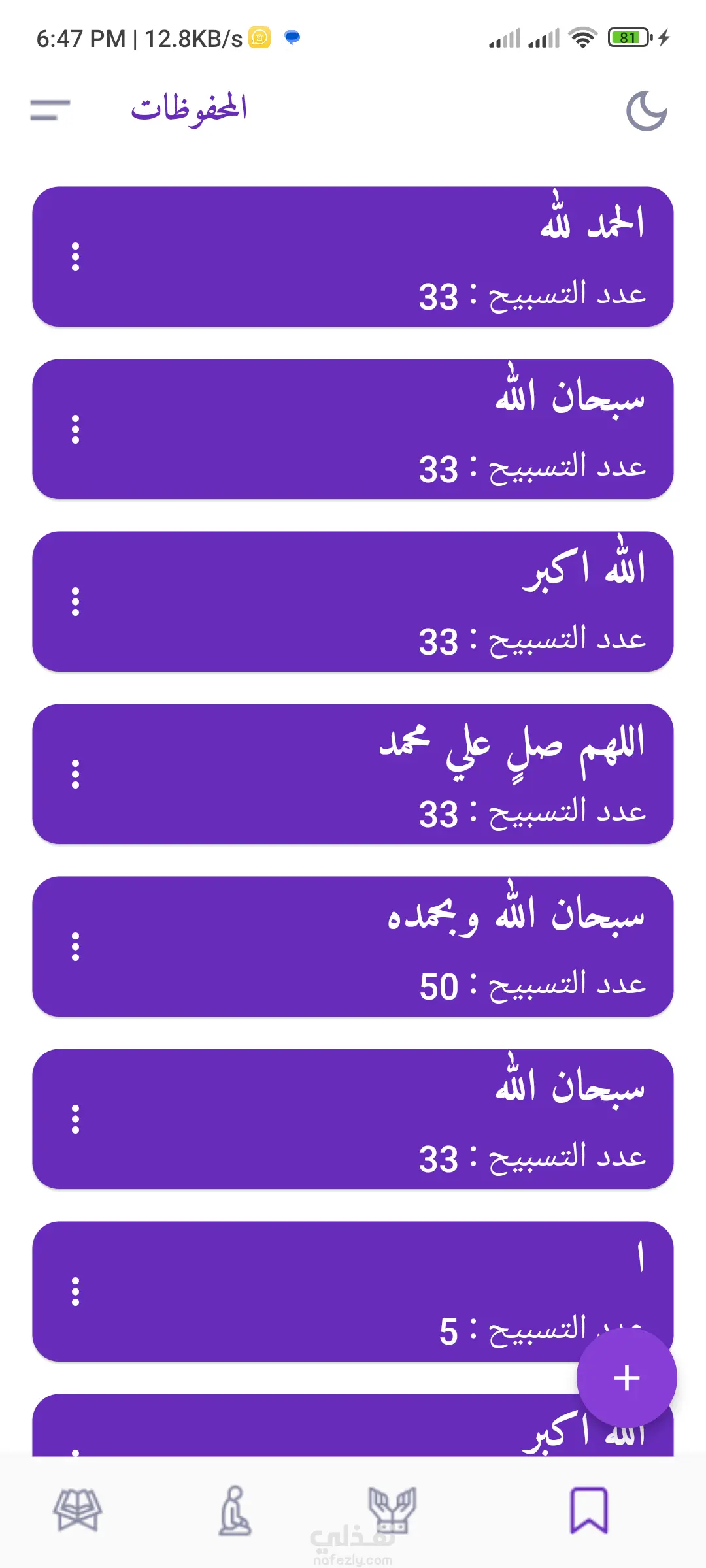The image size is (706, 1568).
Task: Open options for the count 5 card
Action: [x=76, y=1292]
